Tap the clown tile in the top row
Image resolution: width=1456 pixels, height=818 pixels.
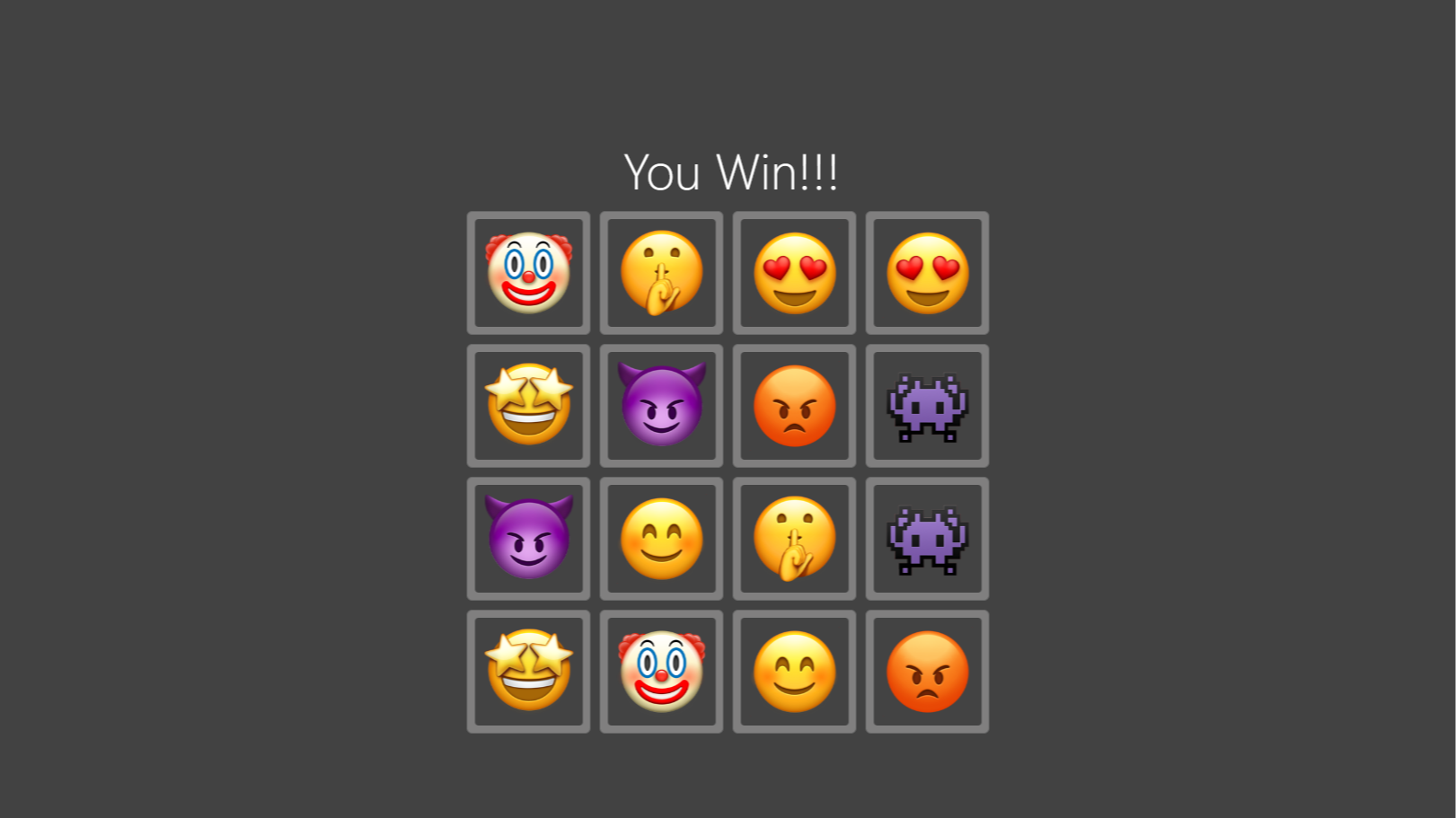(528, 273)
